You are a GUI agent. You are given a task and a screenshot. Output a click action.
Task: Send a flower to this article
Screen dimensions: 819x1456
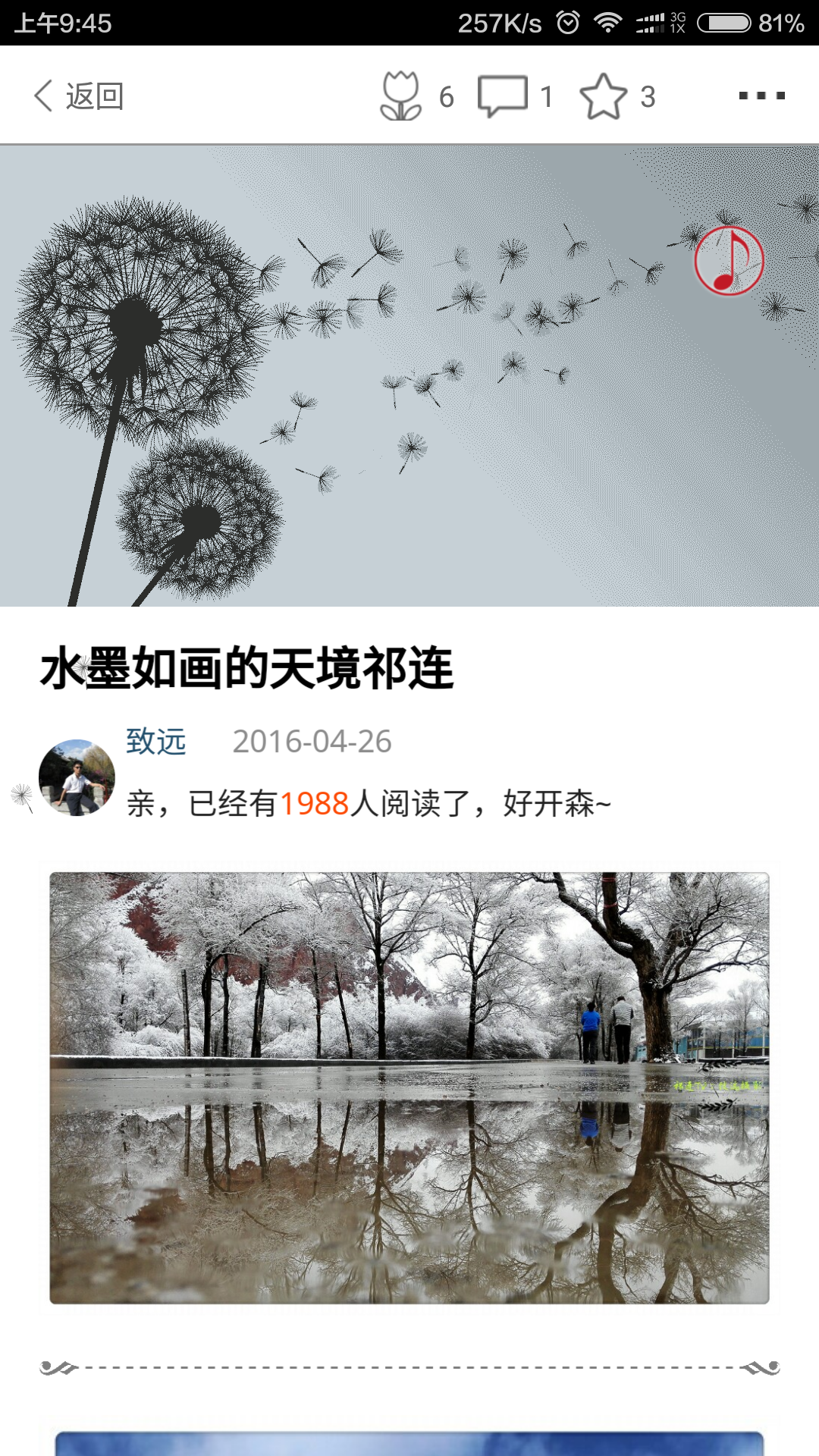click(x=401, y=96)
